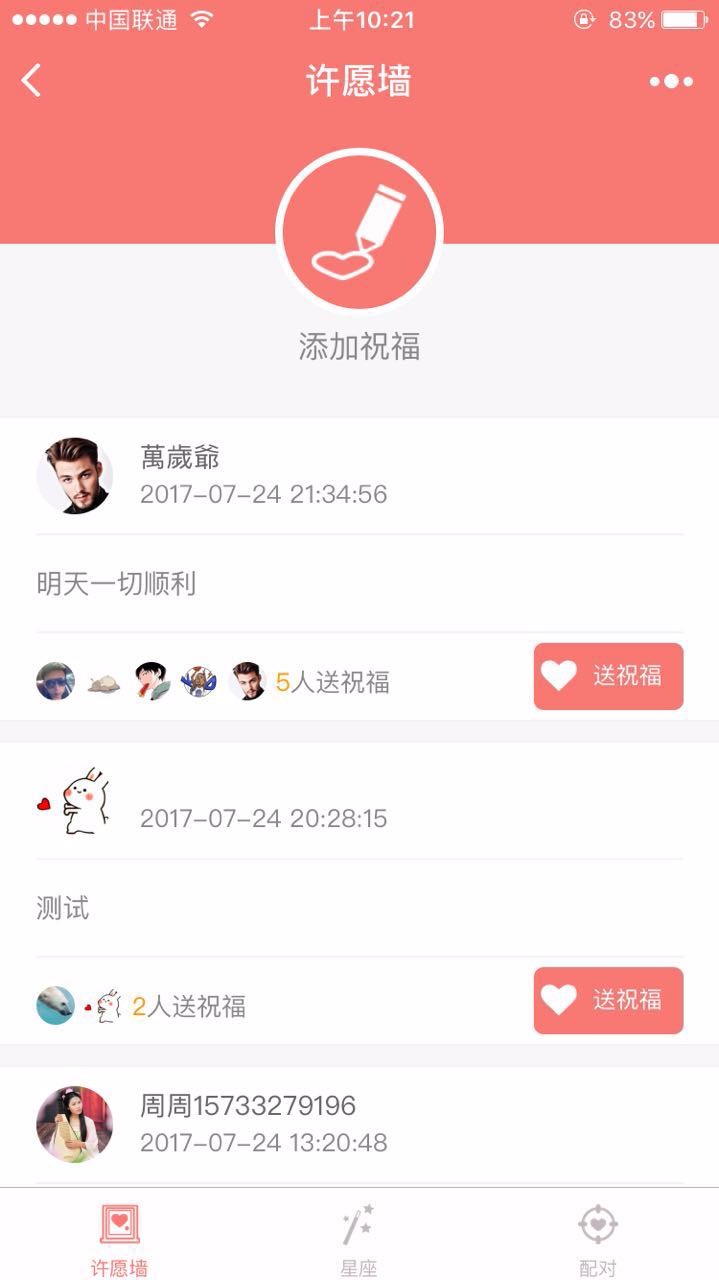Send blessing to the 测试 wish
This screenshot has width=719, height=1280.
click(608, 1001)
